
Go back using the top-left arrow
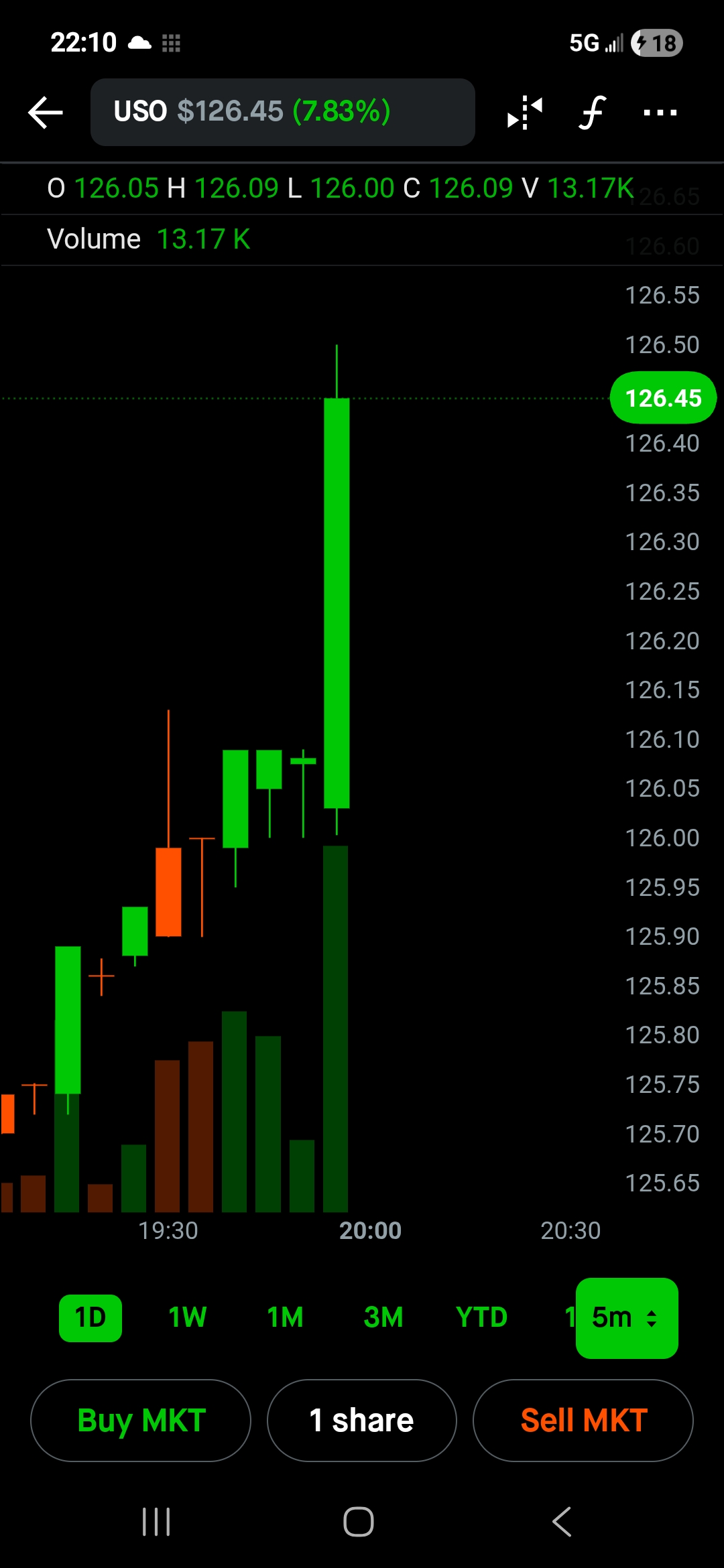click(x=46, y=112)
